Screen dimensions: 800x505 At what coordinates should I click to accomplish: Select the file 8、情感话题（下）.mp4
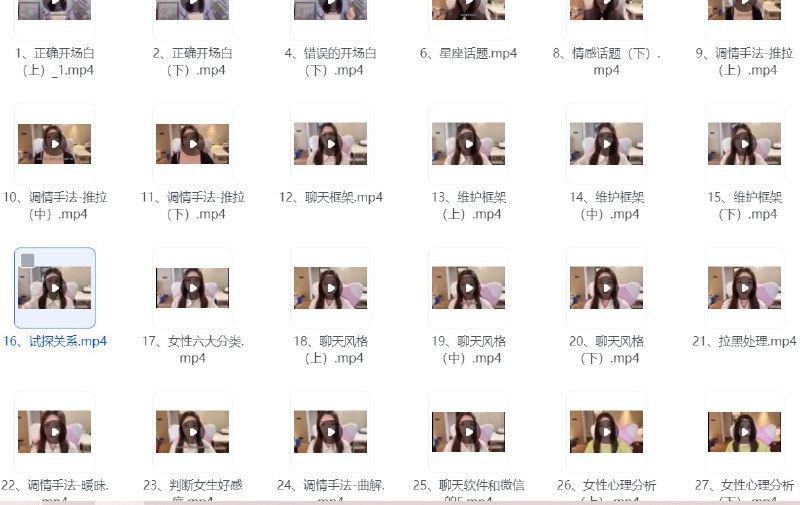606,6
